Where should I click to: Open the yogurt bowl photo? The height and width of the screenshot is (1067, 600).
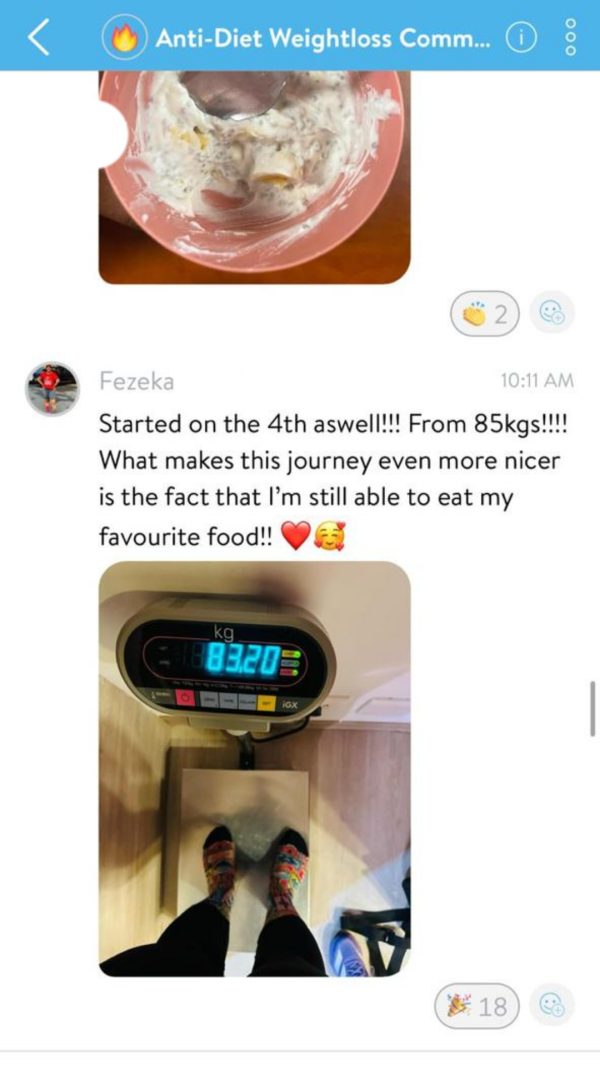254,176
